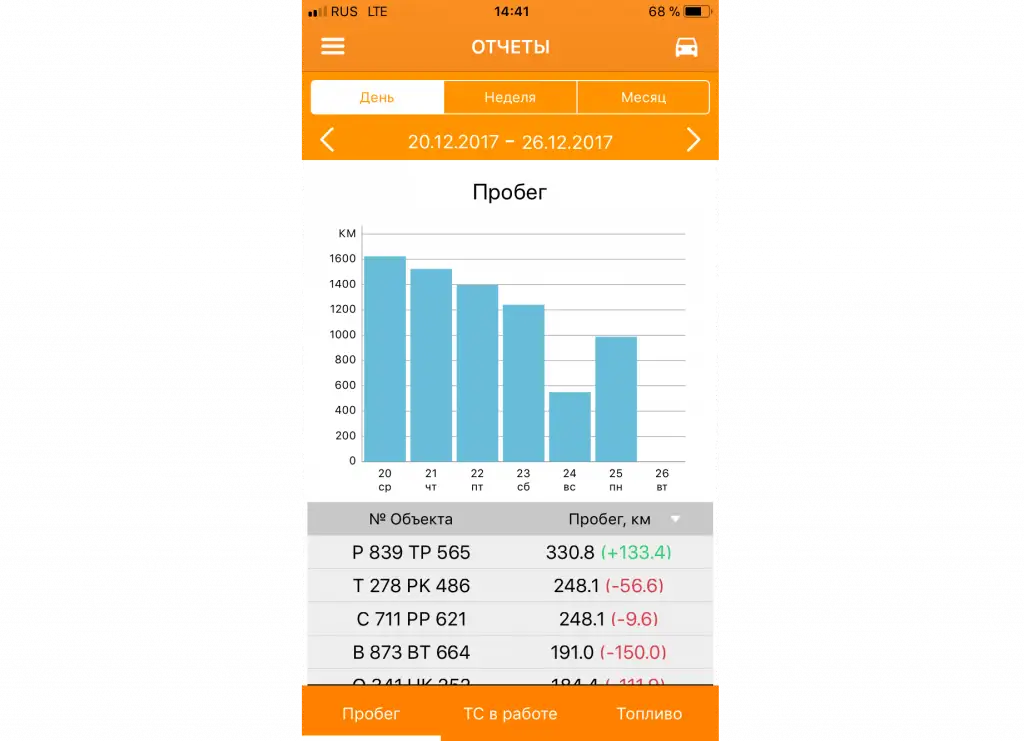The width and height of the screenshot is (1024, 741).
Task: Sort by Пробег, км column
Action: pyautogui.click(x=624, y=519)
